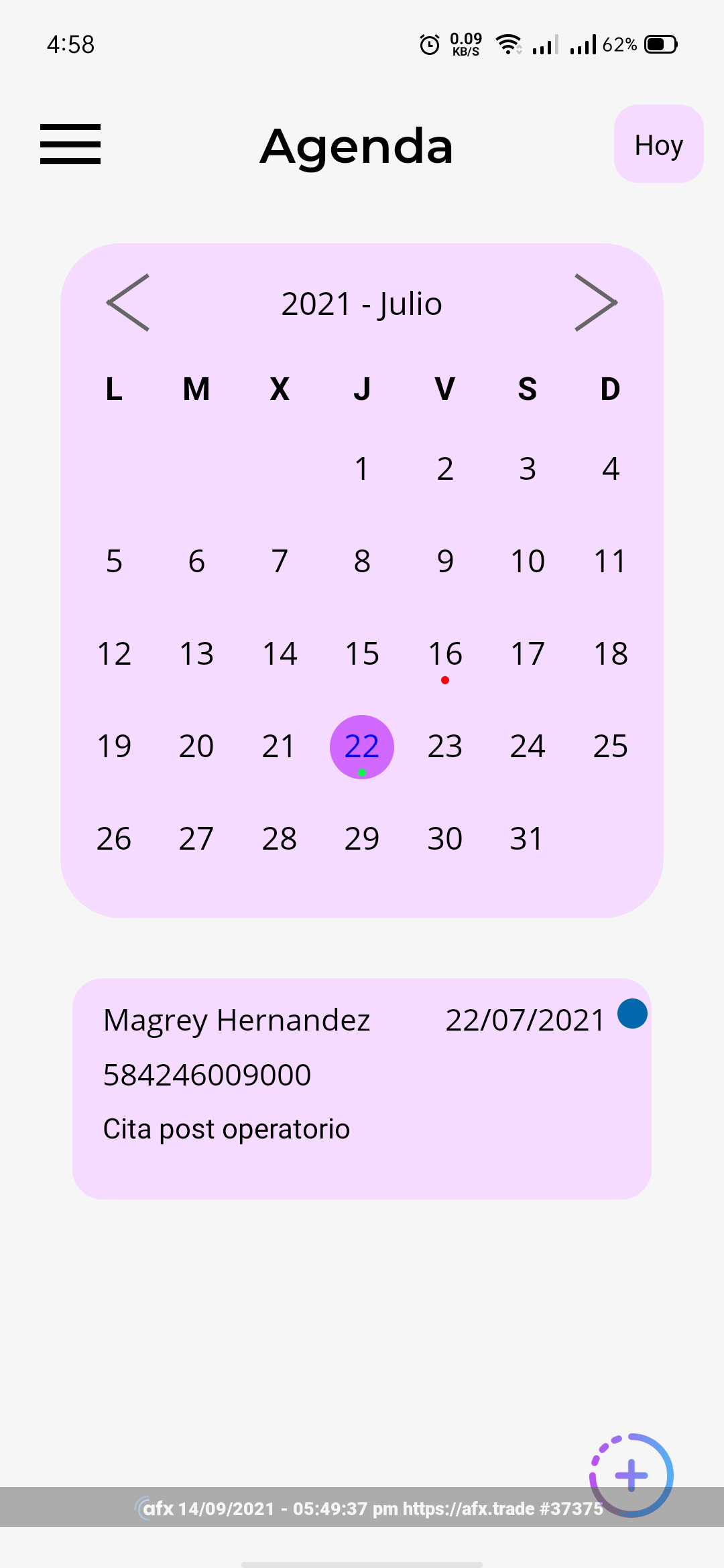The width and height of the screenshot is (724, 1568).
Task: Select July 16 with red dot
Action: click(x=445, y=655)
